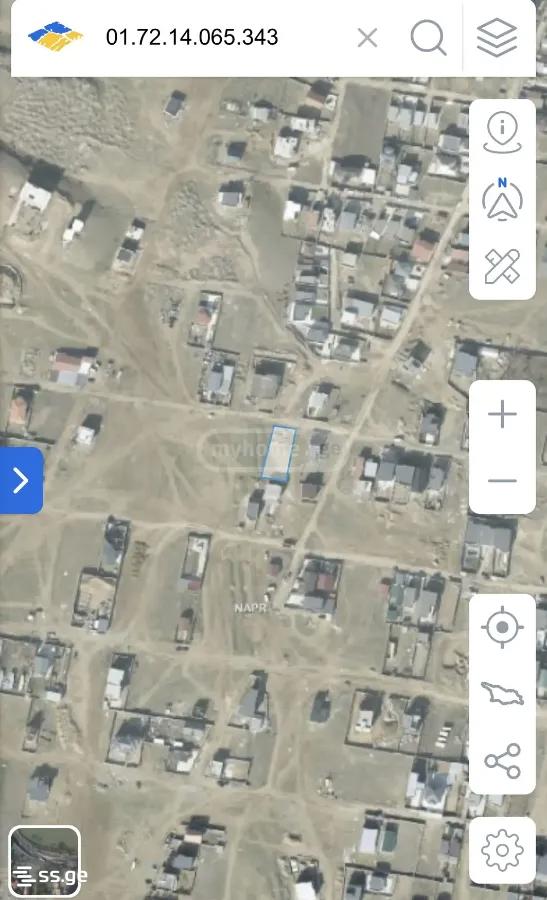Screen dimensions: 547x900
Task: Open map settings gear
Action: [502, 850]
